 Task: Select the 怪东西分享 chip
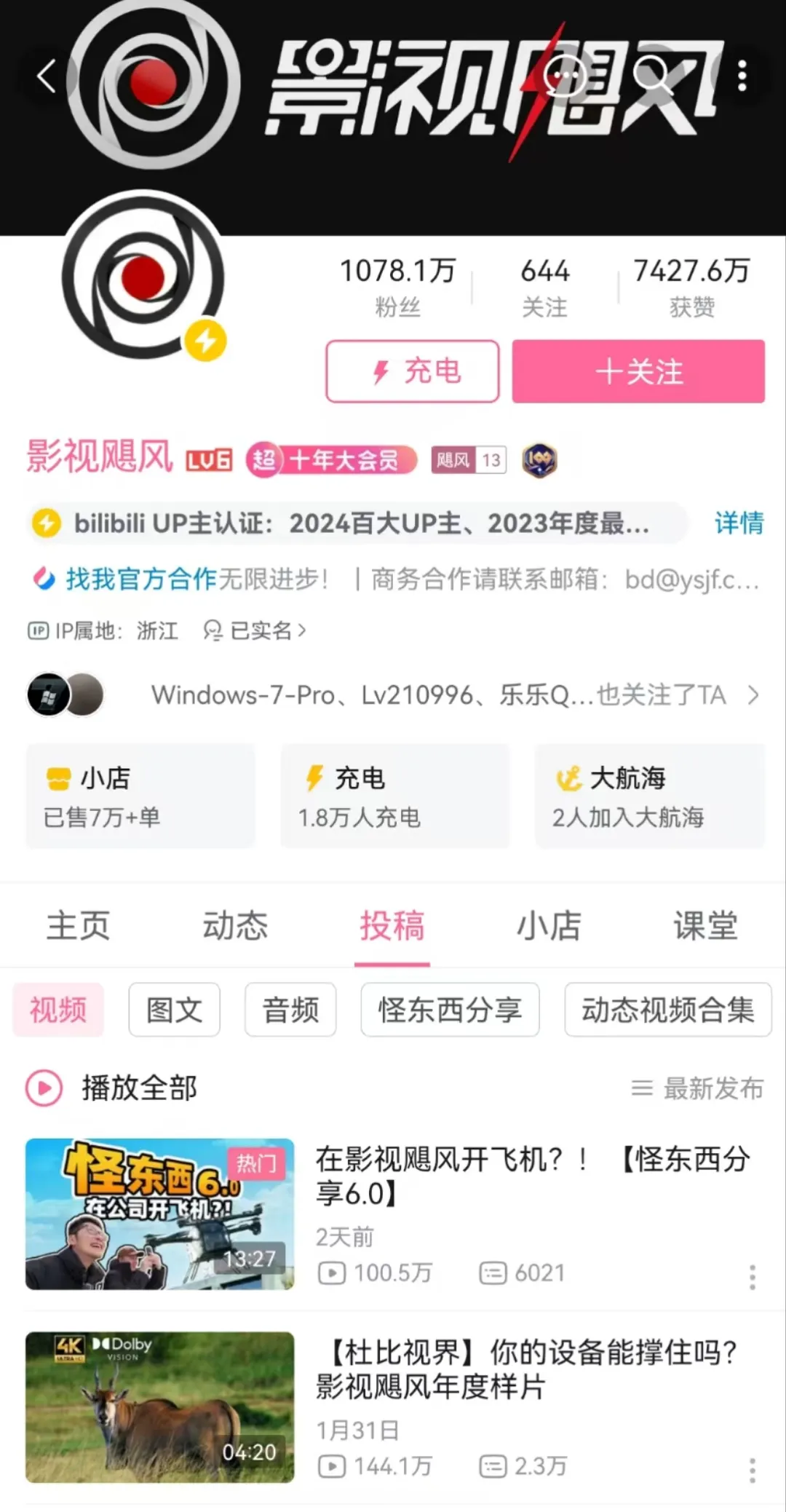tap(450, 1010)
